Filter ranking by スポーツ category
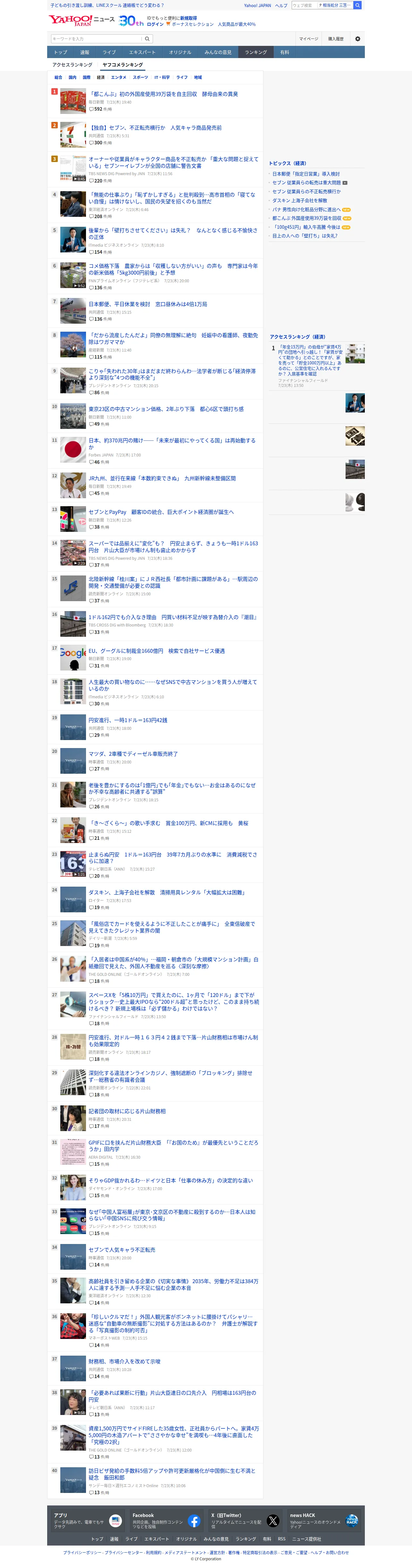The width and height of the screenshot is (412, 1568). (x=140, y=77)
